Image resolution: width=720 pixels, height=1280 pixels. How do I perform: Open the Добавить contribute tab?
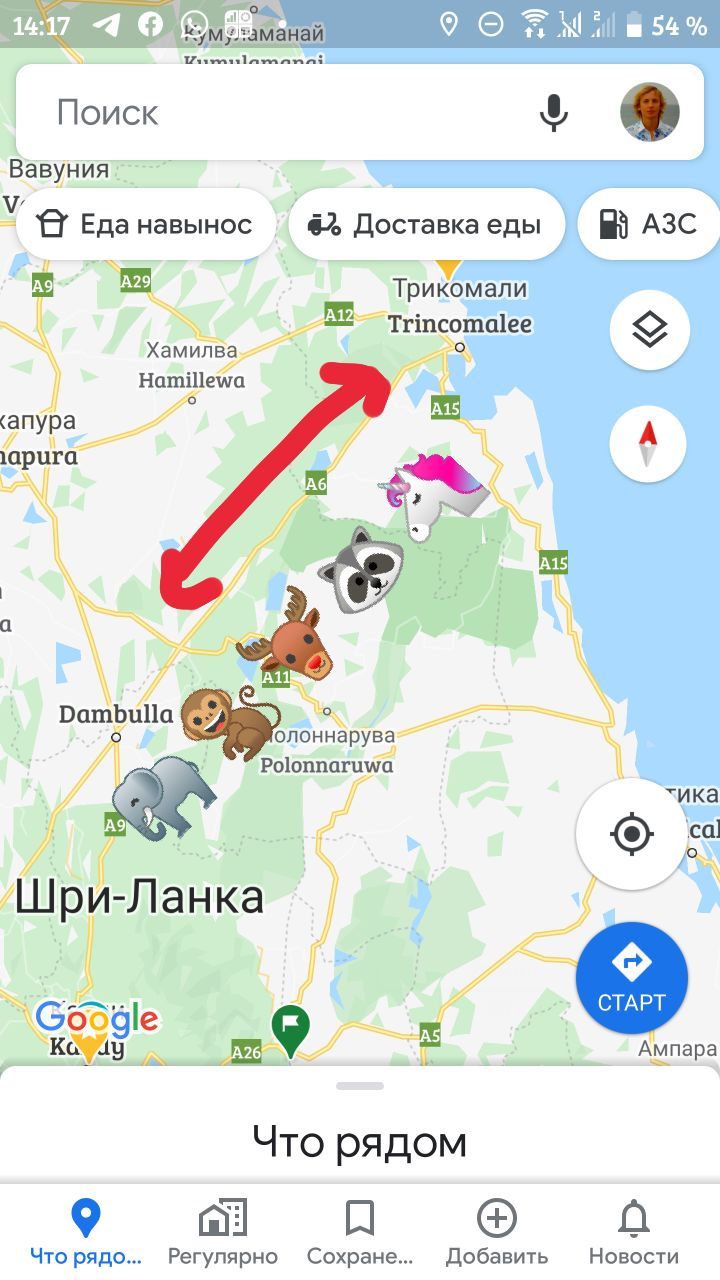(497, 1232)
